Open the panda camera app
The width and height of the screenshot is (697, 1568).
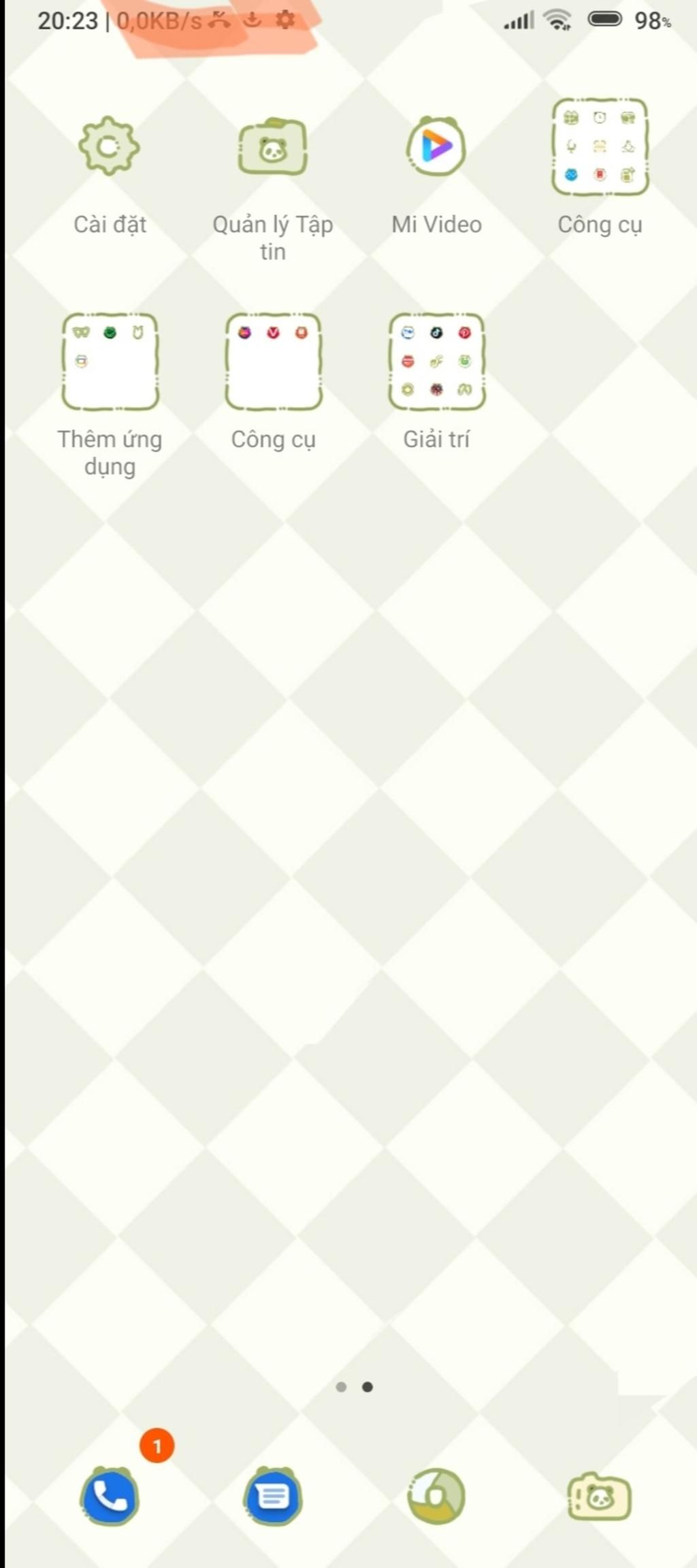[x=600, y=1496]
